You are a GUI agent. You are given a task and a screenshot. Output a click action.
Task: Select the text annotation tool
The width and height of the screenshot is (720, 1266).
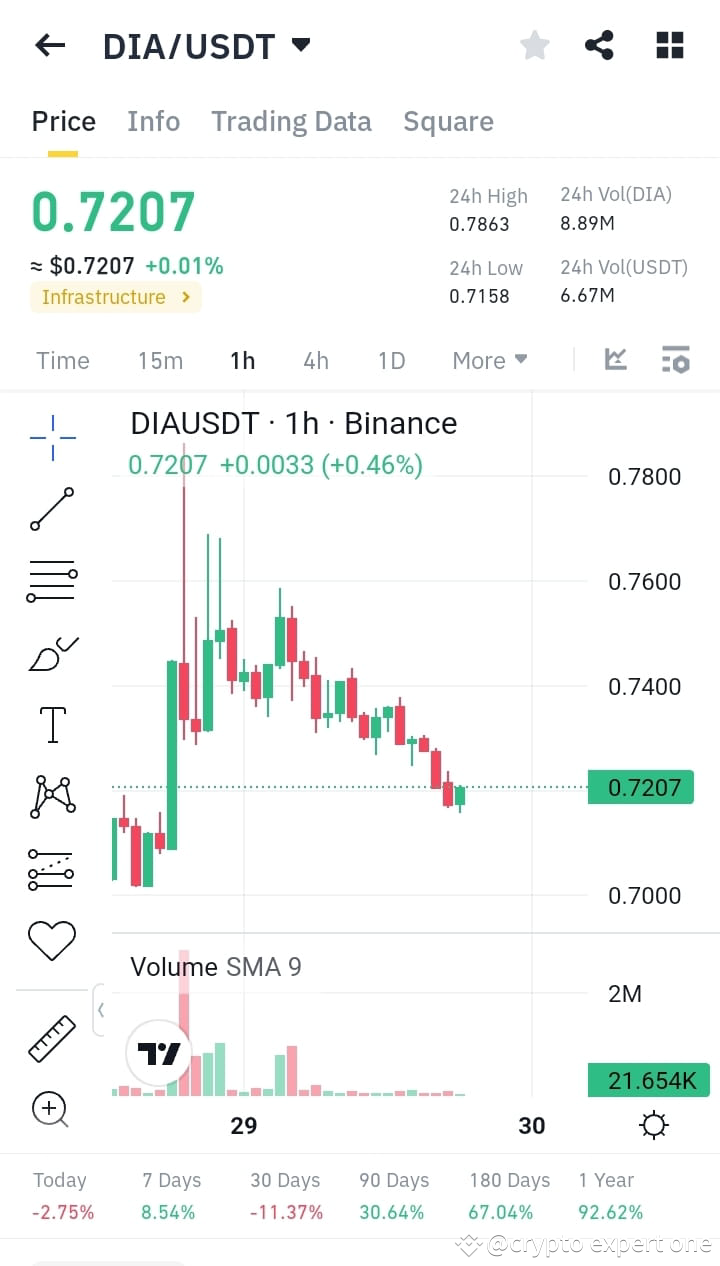pyautogui.click(x=52, y=725)
